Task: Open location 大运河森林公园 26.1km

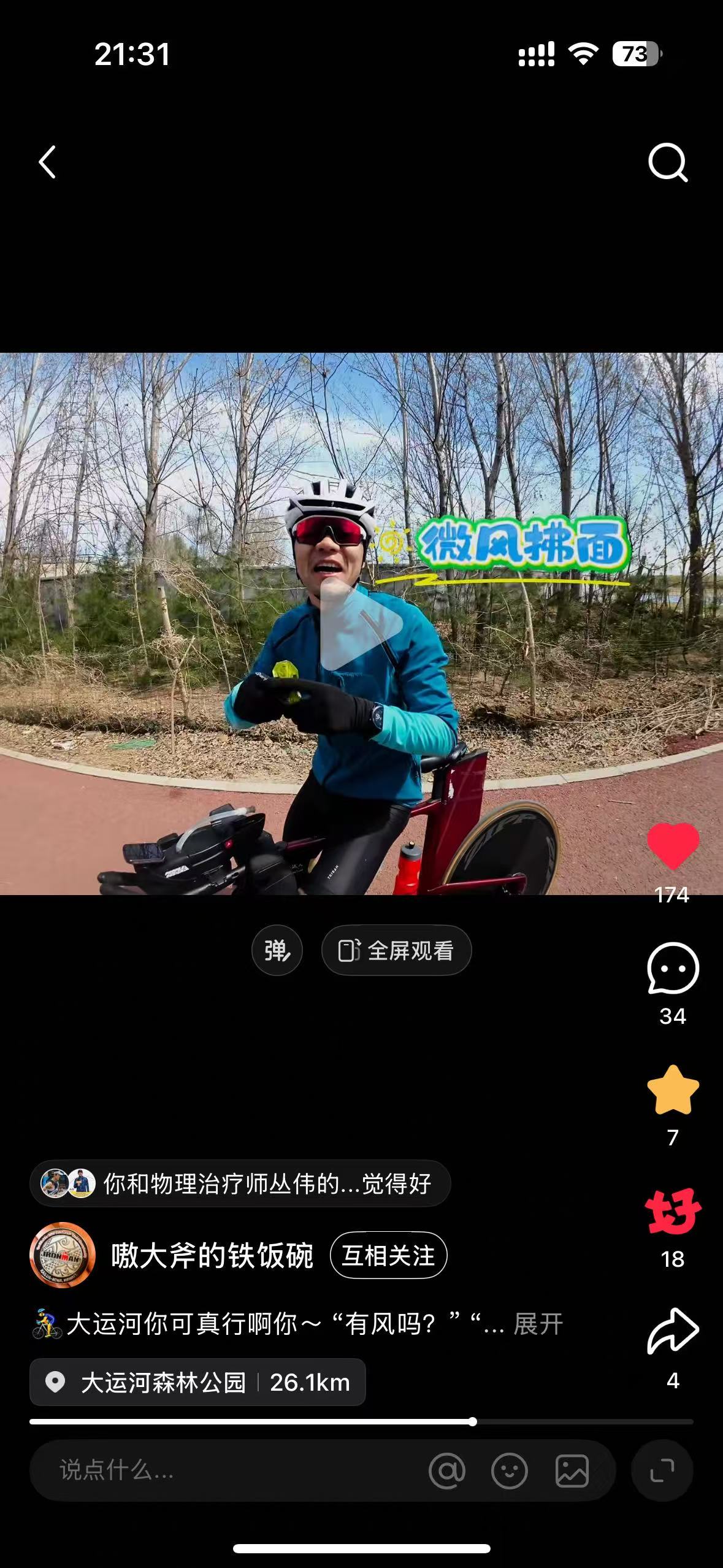Action: coord(197,1382)
